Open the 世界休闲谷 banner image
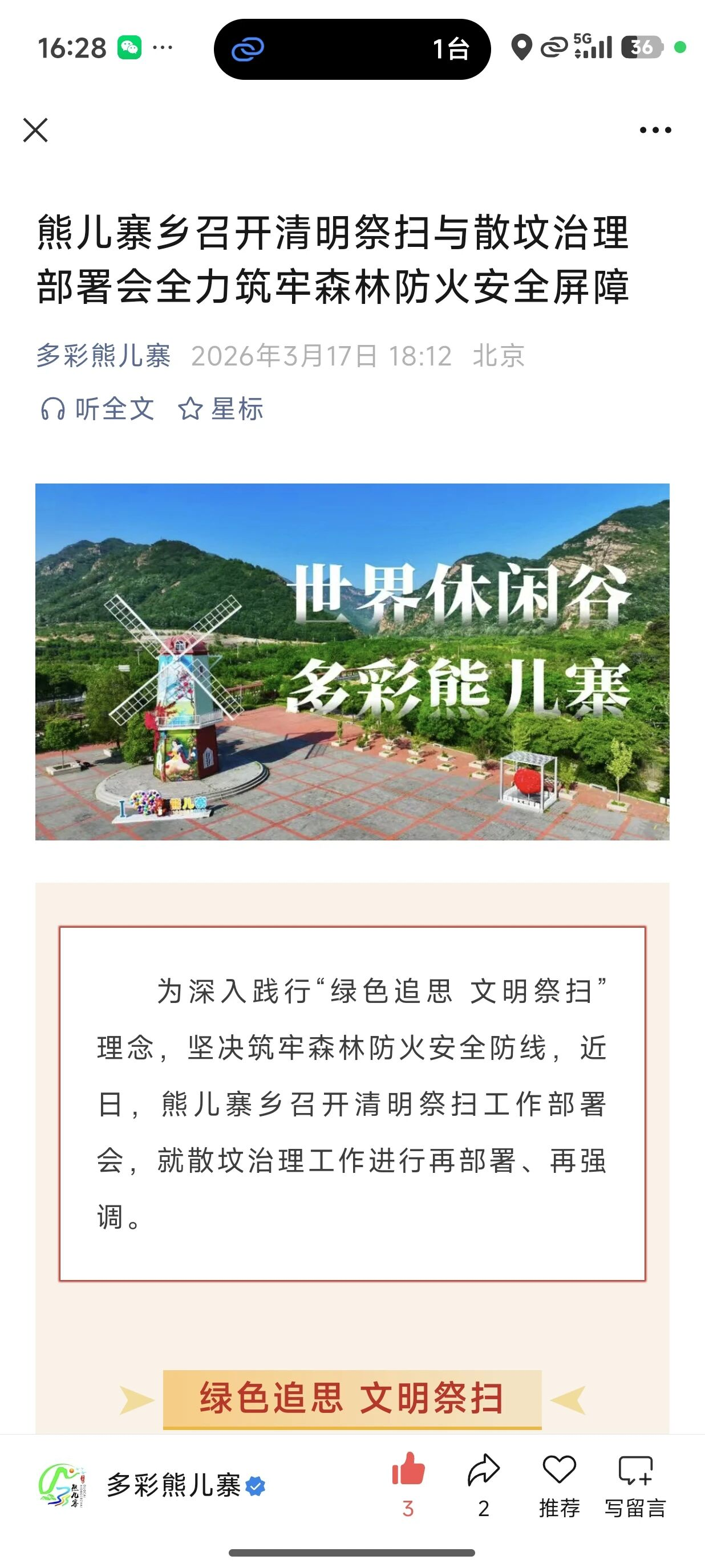 tap(352, 661)
